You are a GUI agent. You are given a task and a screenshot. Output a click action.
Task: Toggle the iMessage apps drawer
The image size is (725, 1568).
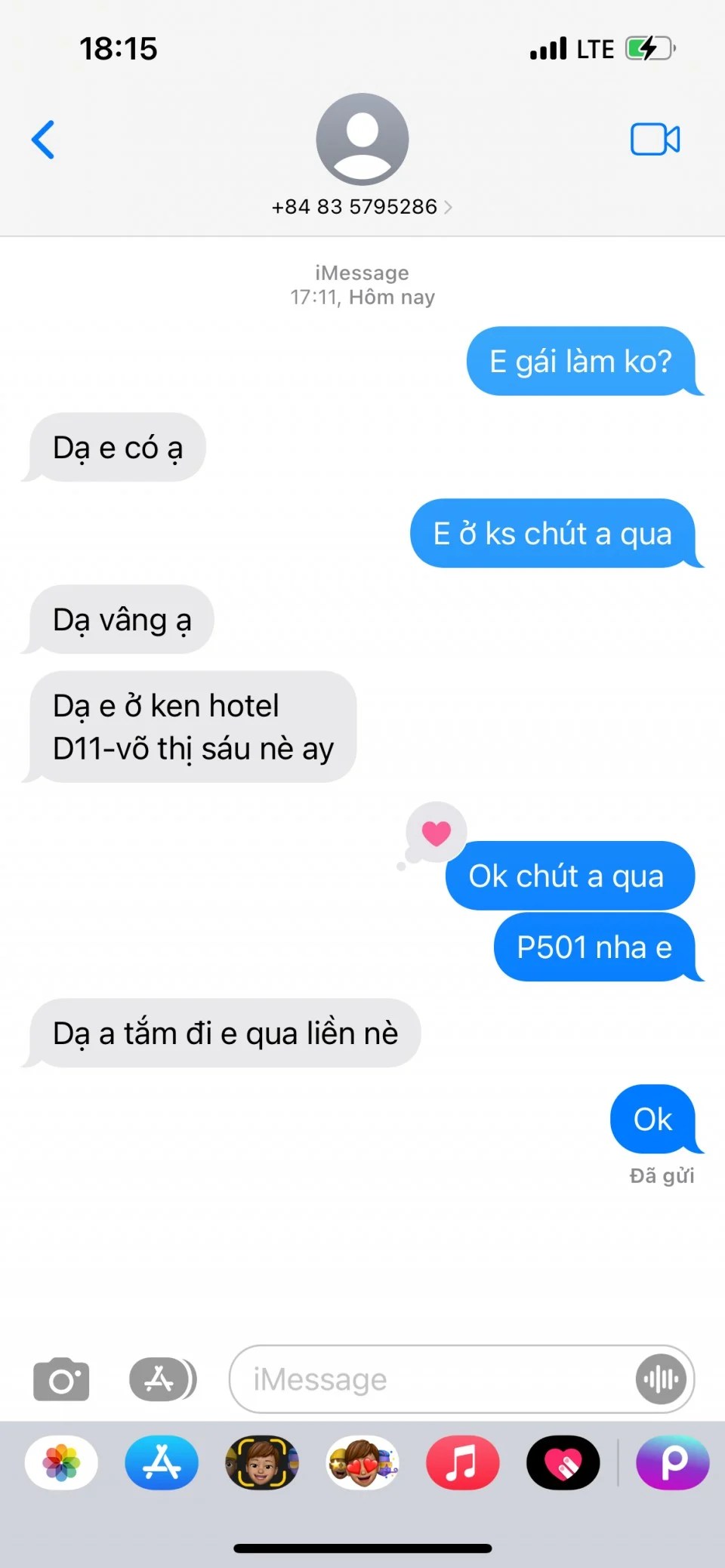[x=162, y=1379]
